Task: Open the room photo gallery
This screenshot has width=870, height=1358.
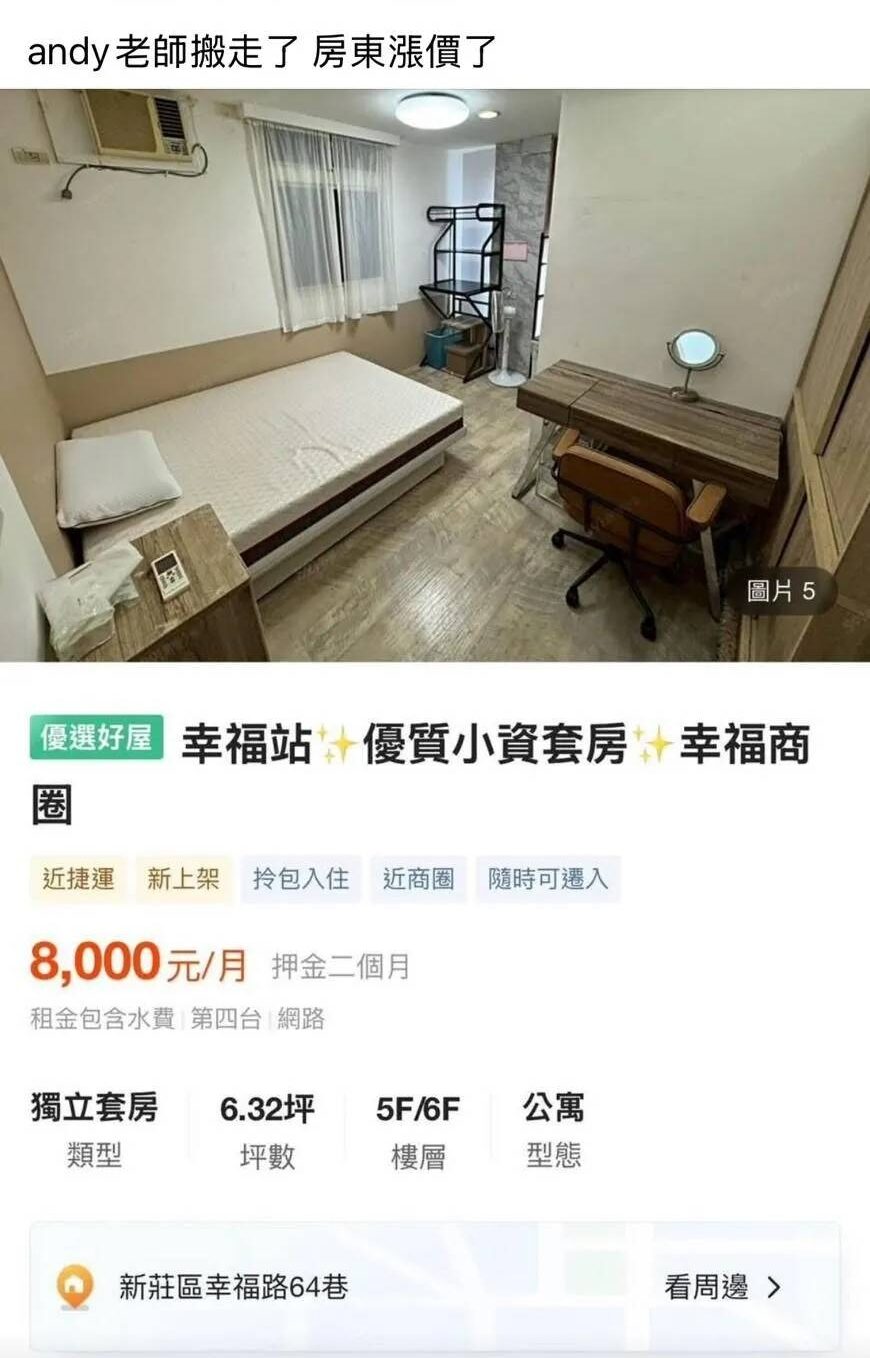Action: [x=434, y=375]
